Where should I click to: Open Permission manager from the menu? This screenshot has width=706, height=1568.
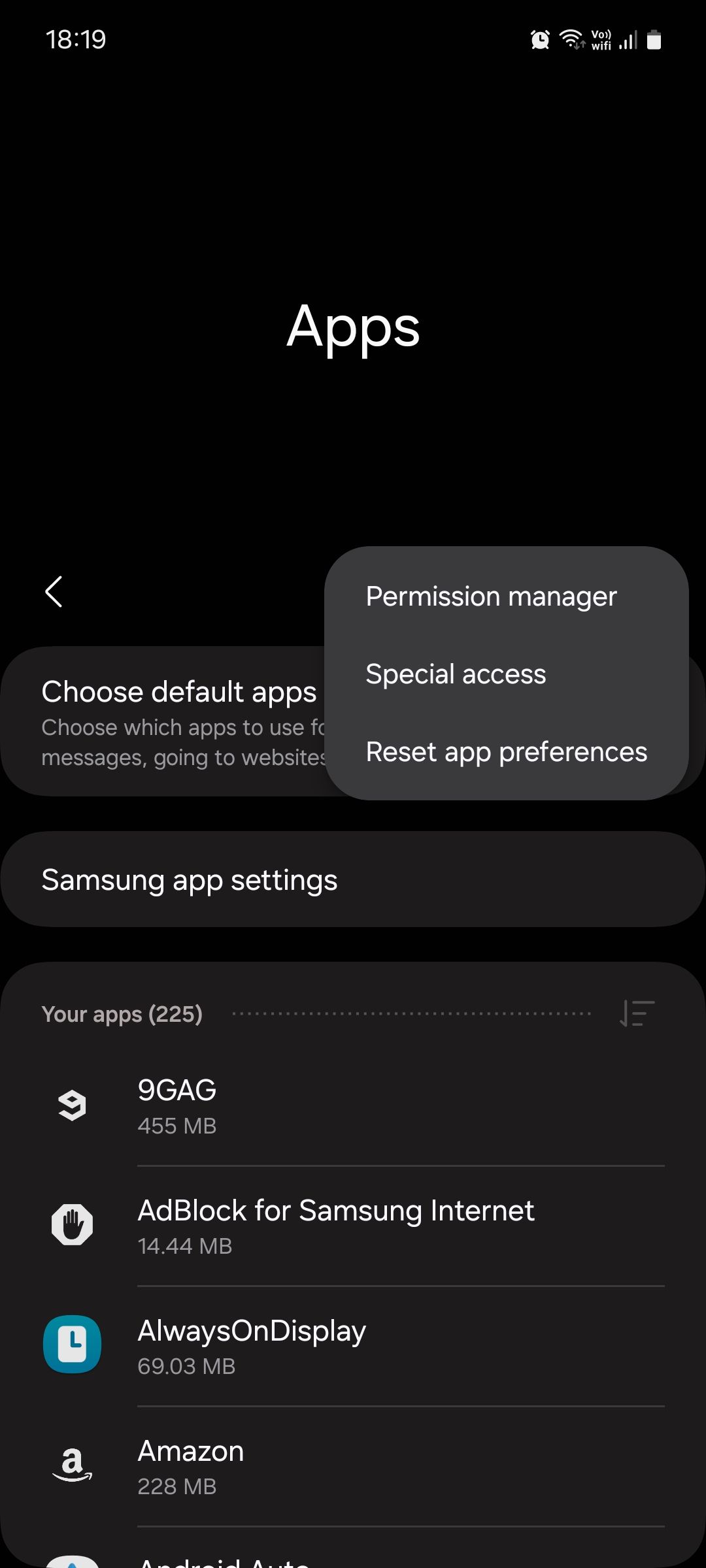tap(491, 596)
